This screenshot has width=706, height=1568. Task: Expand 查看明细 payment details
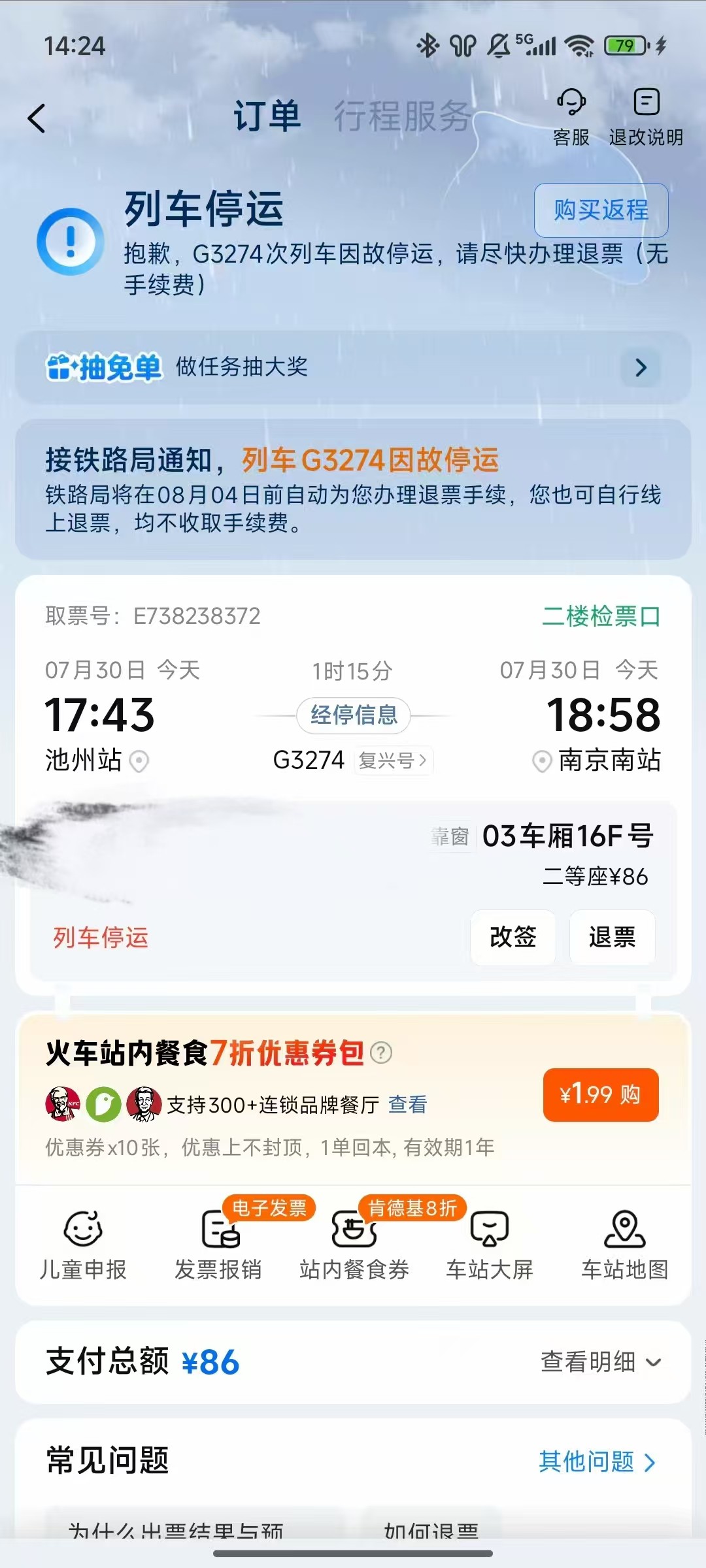pos(600,1362)
